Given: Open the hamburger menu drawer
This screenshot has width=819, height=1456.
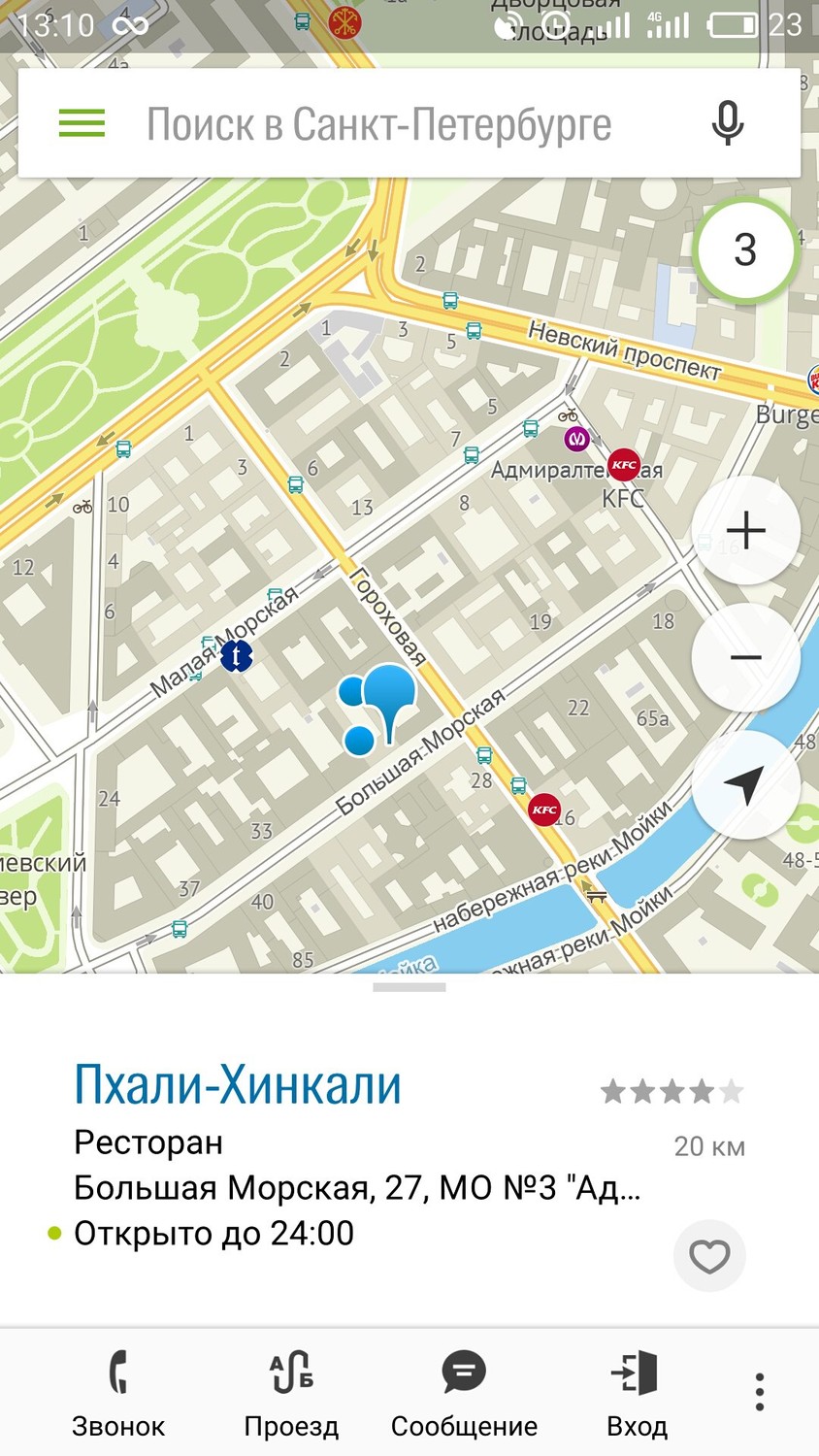Looking at the screenshot, I should pyautogui.click(x=82, y=123).
